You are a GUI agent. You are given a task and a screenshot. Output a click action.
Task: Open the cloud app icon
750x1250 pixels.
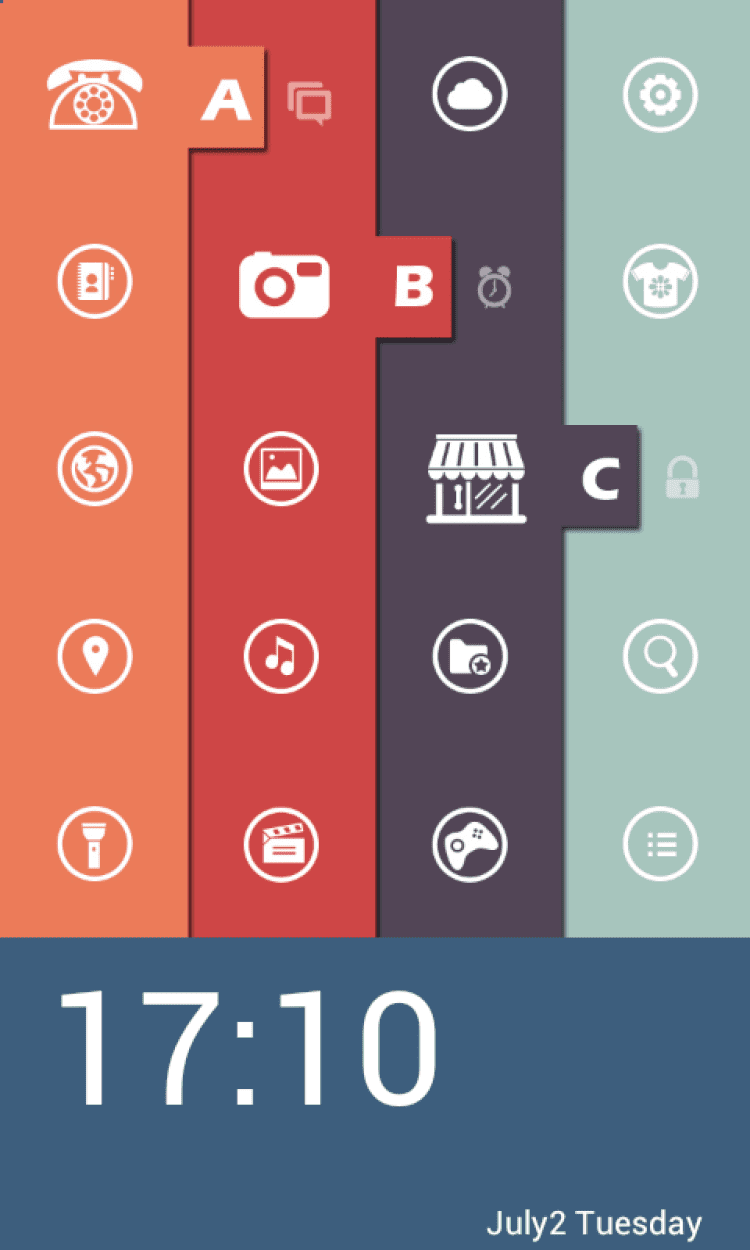(x=470, y=94)
